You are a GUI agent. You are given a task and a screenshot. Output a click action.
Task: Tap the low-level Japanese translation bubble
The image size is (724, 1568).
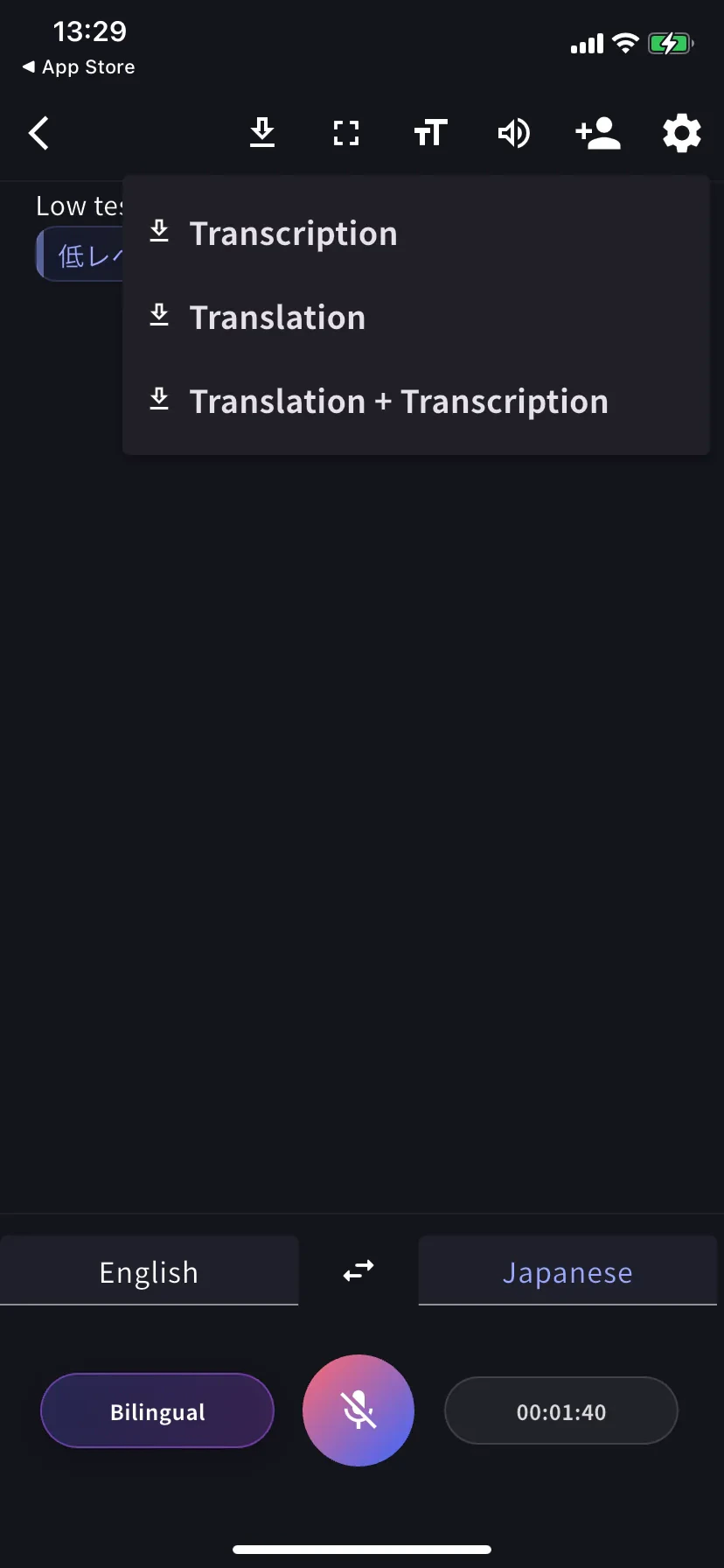pyautogui.click(x=83, y=254)
